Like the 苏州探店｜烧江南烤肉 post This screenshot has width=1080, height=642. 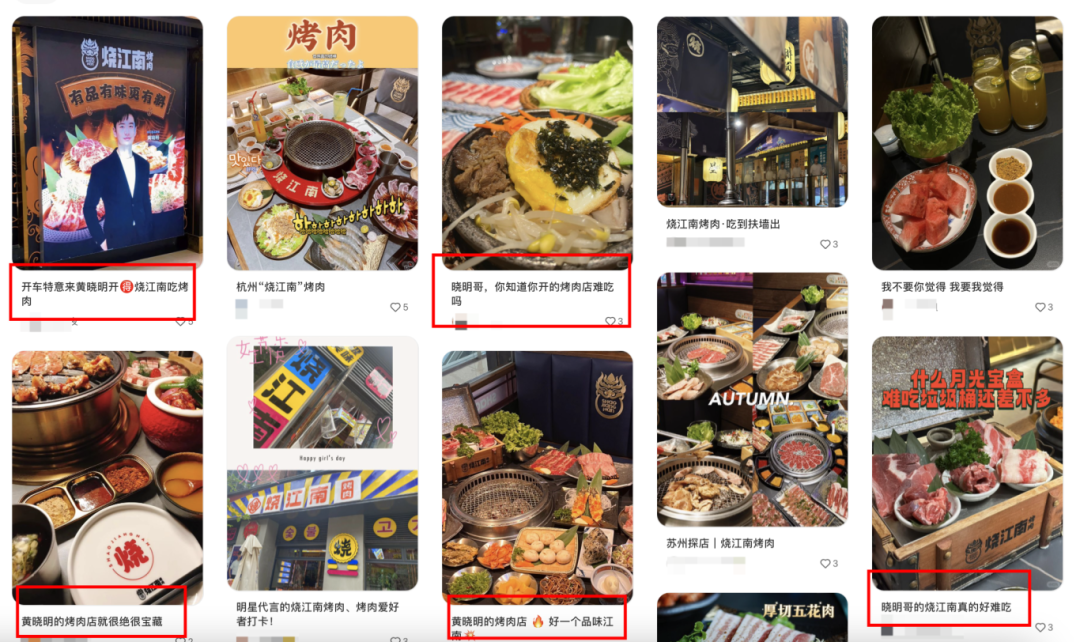824,564
